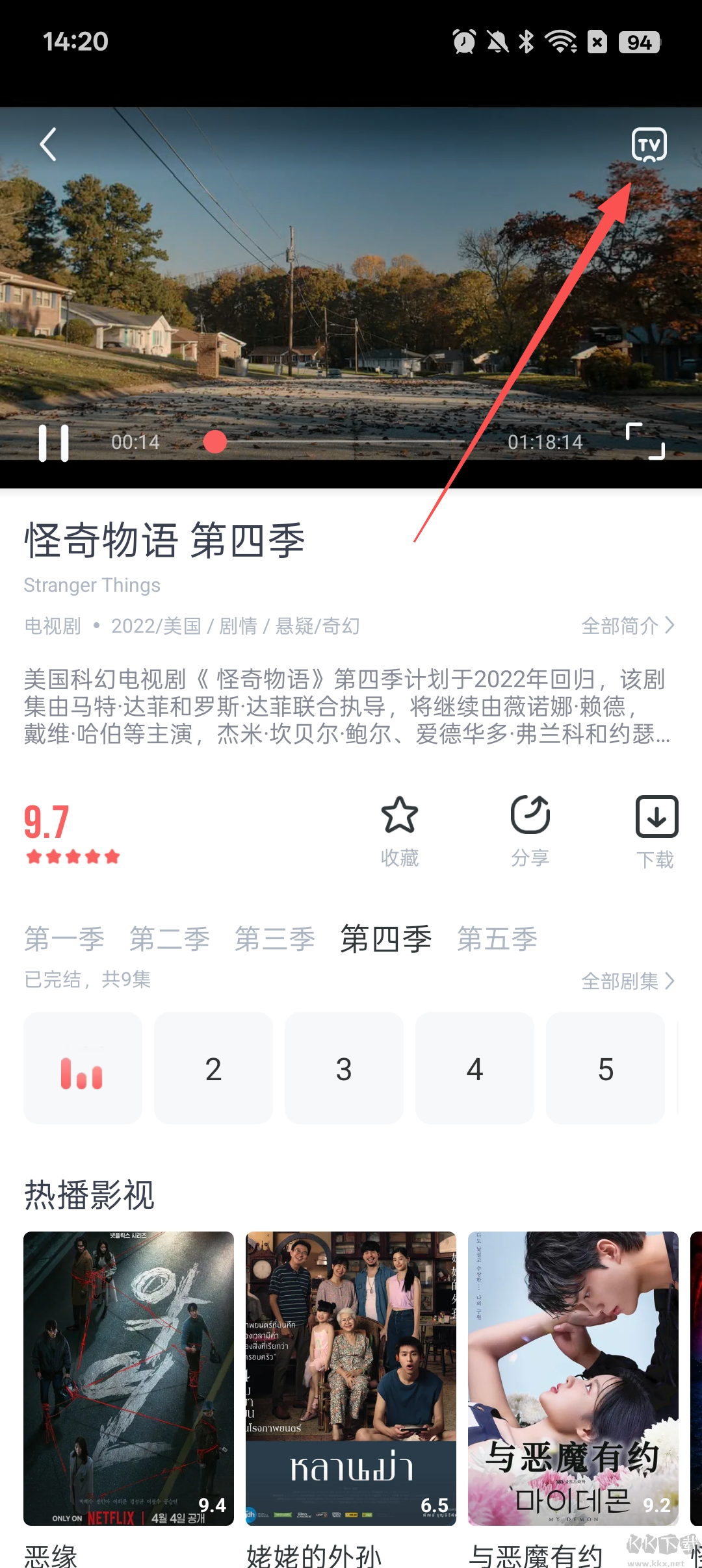Switch to 第三季 season tab
The image size is (702, 1568).
[275, 939]
